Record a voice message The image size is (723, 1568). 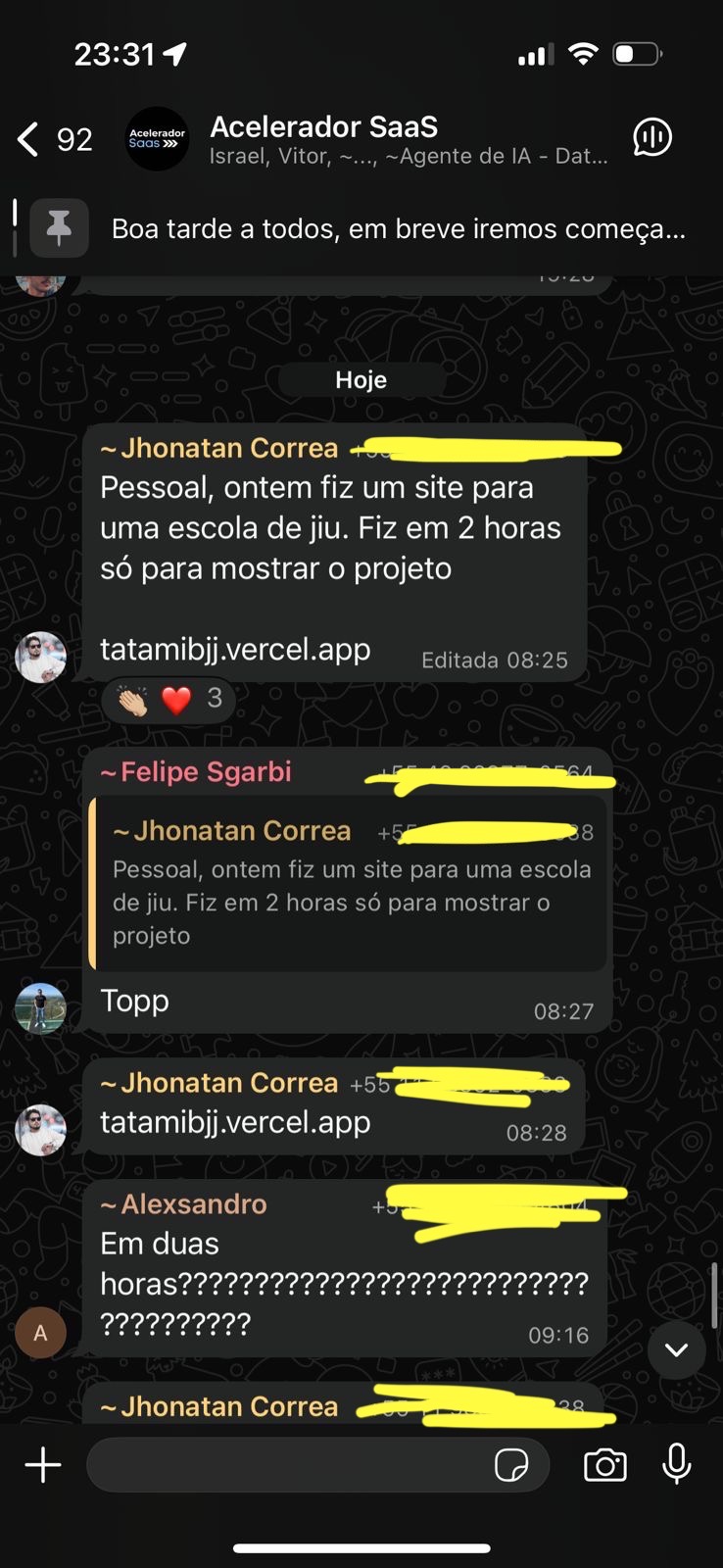(676, 1465)
